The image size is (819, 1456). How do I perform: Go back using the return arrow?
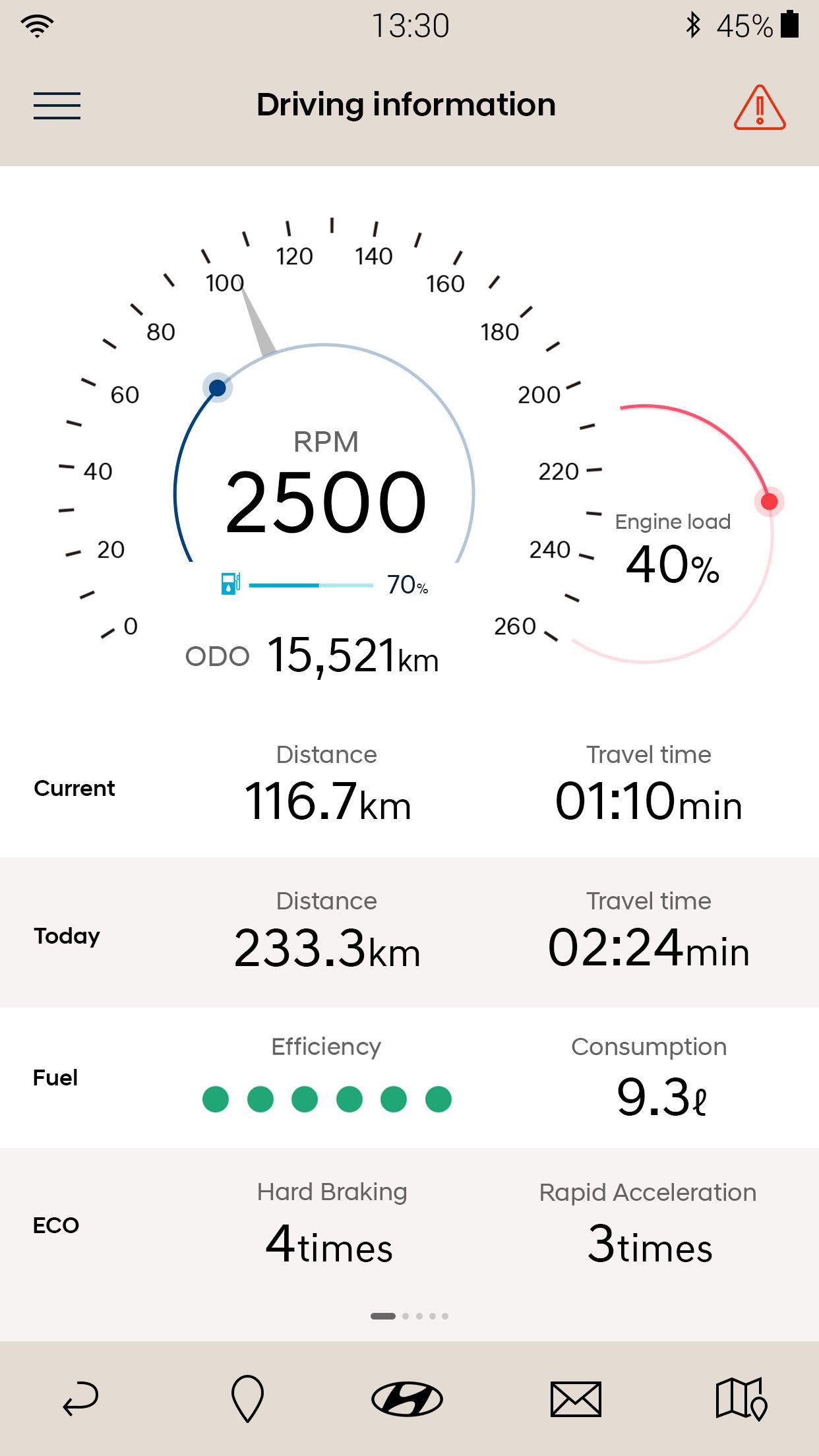click(x=80, y=1398)
